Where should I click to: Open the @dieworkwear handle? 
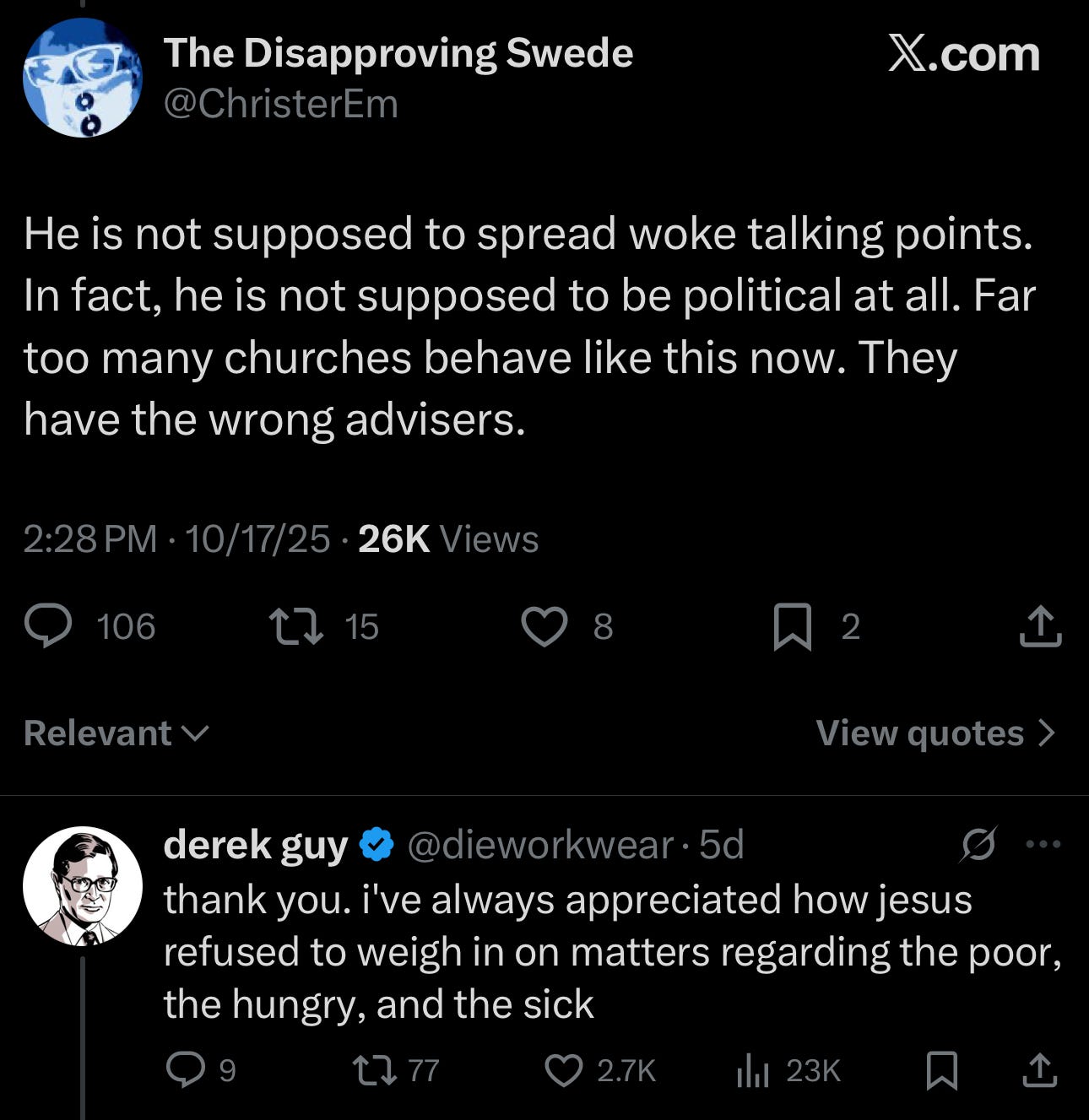[540, 844]
